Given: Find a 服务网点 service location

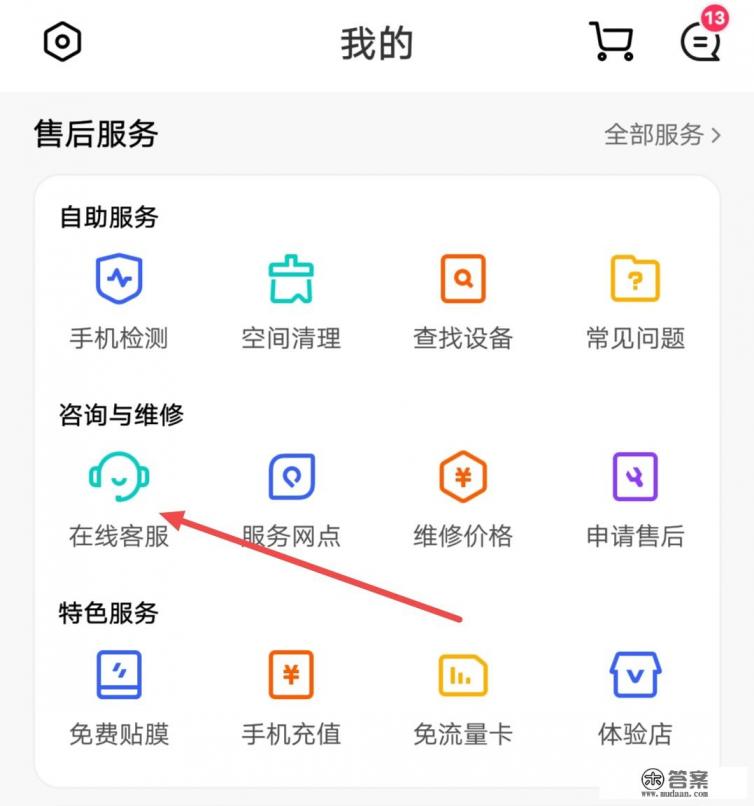Looking at the screenshot, I should 290,496.
